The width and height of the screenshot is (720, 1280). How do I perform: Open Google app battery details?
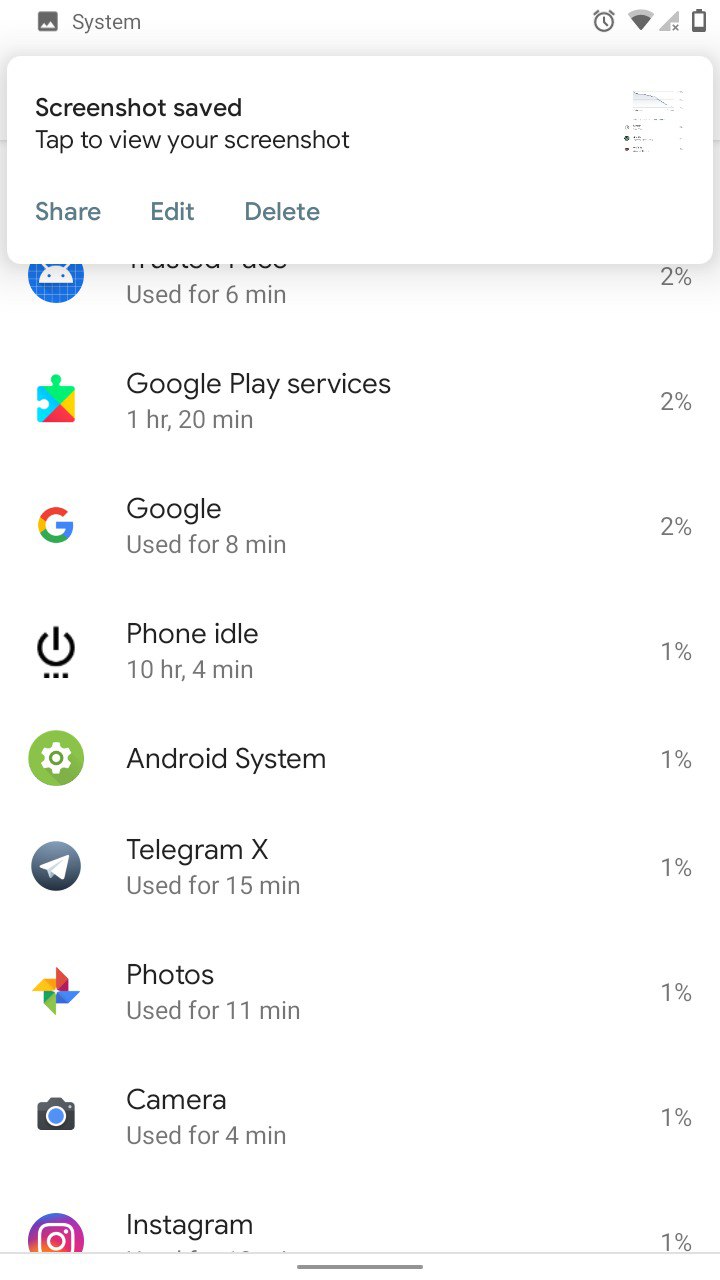(360, 526)
